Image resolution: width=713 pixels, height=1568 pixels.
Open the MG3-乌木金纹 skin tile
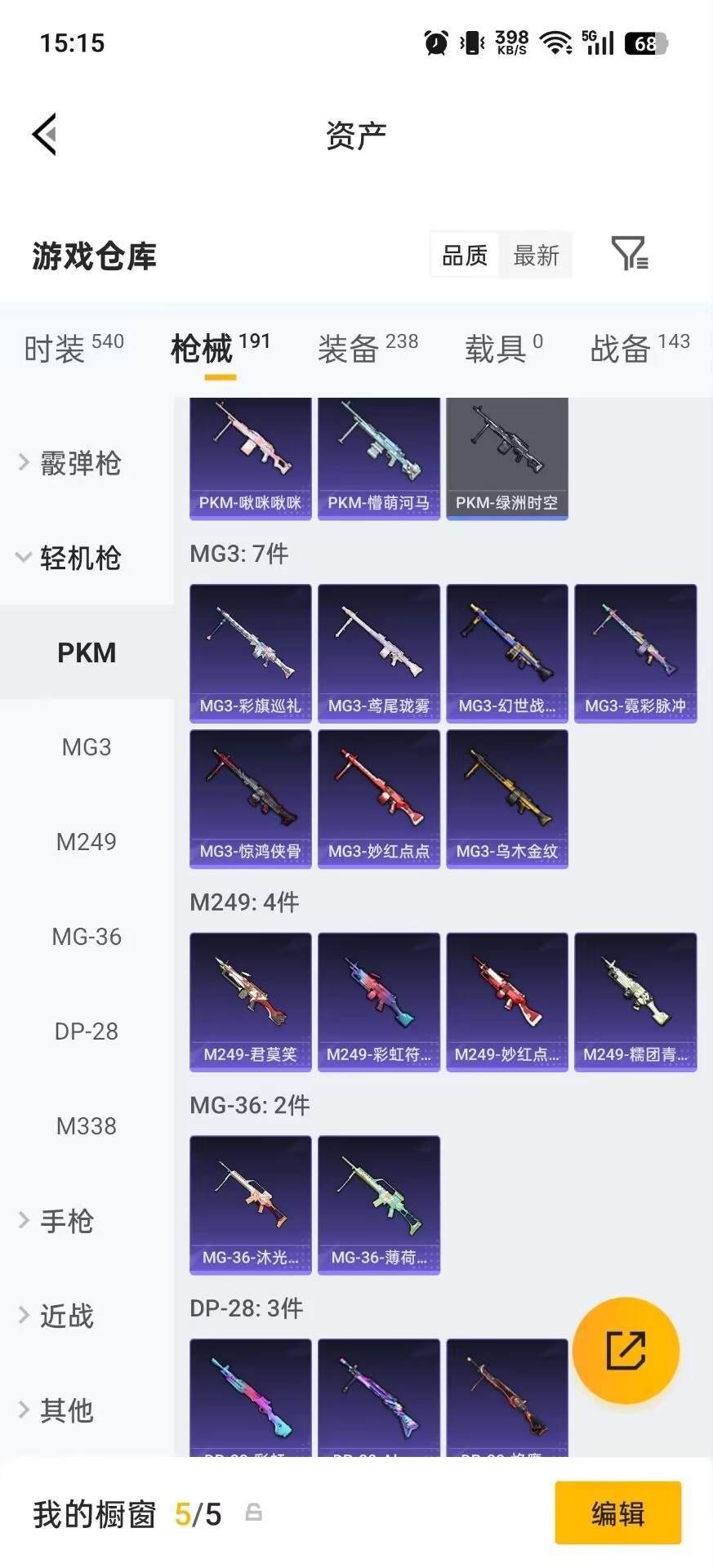point(507,799)
